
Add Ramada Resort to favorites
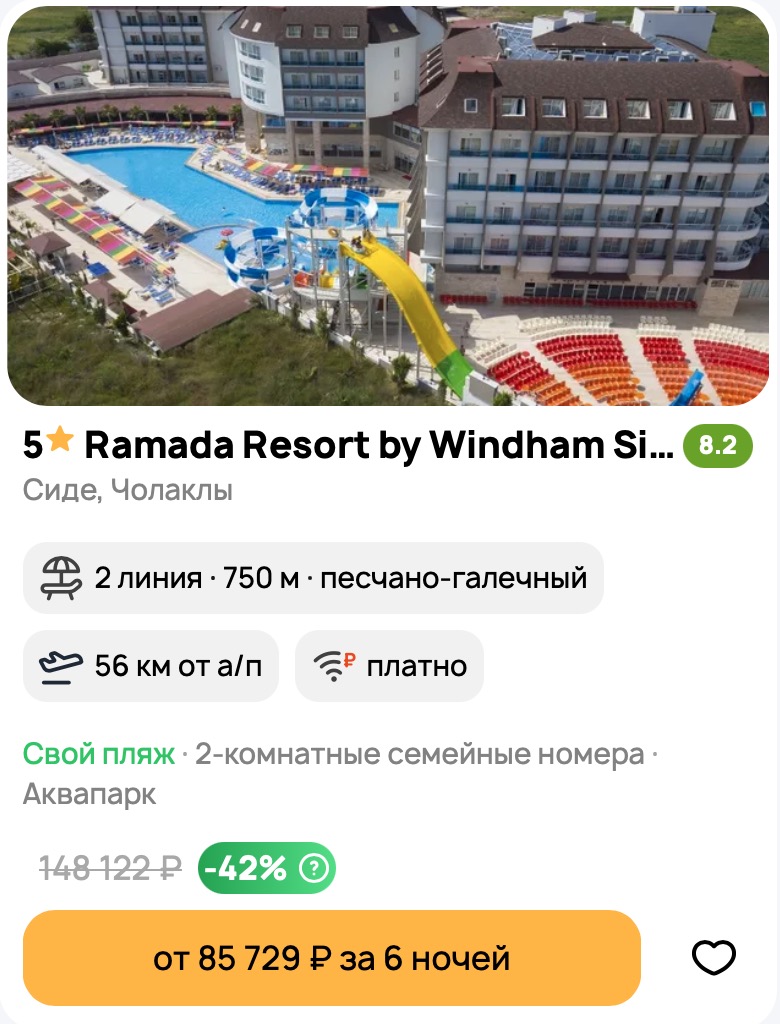[x=714, y=958]
